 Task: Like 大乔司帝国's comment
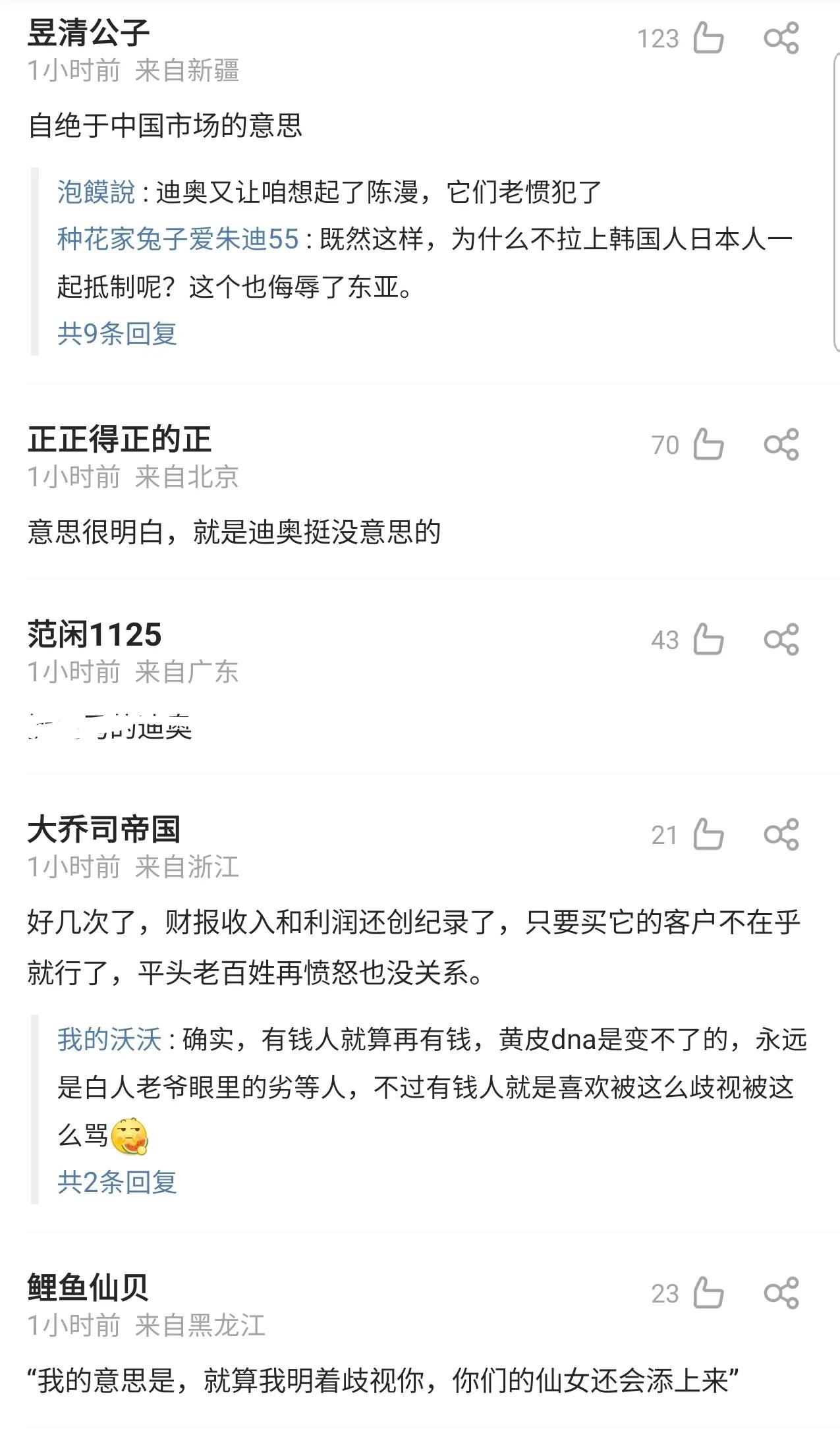pyautogui.click(x=708, y=835)
